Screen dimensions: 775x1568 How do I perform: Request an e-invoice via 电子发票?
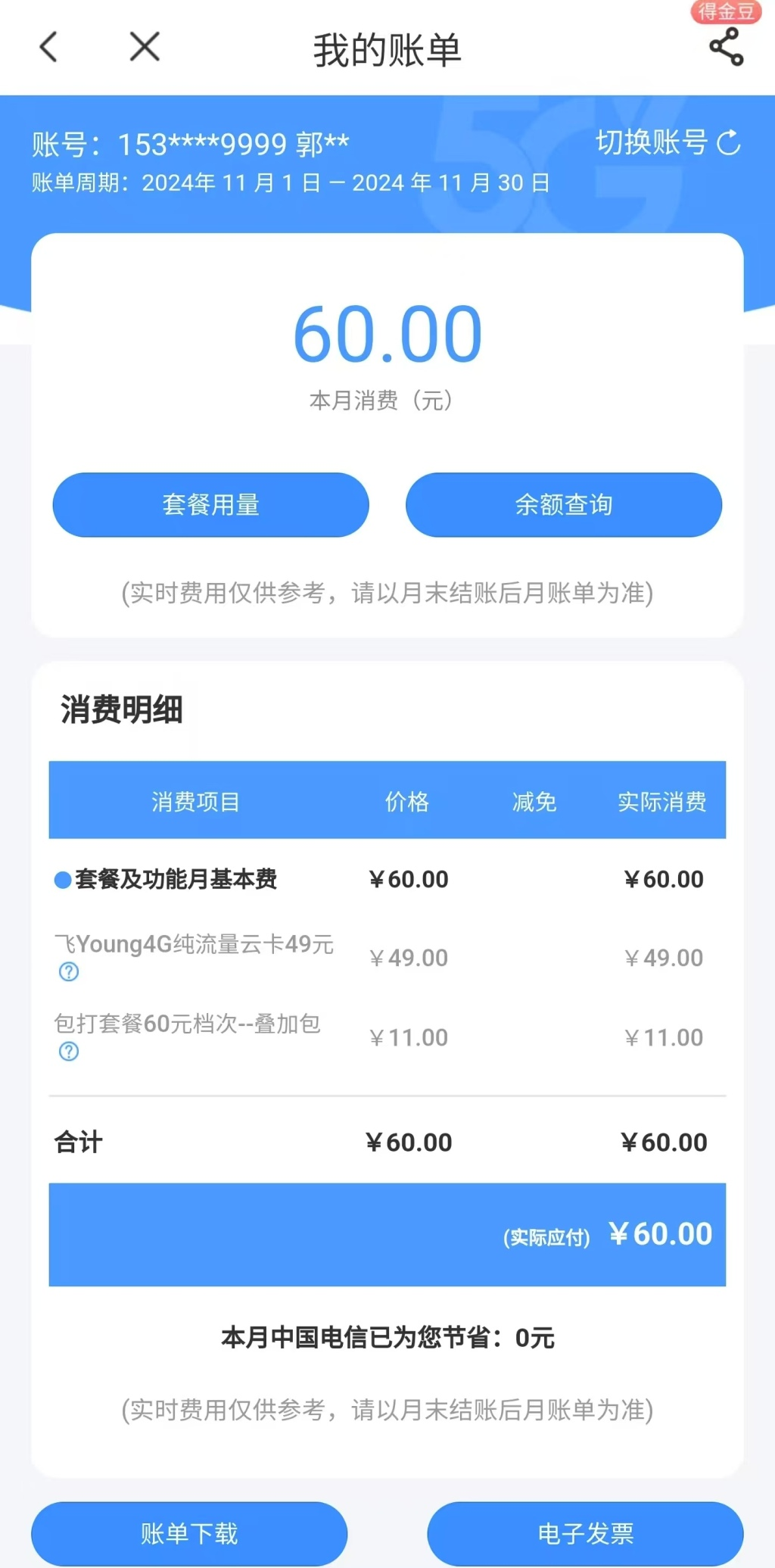coord(585,1533)
